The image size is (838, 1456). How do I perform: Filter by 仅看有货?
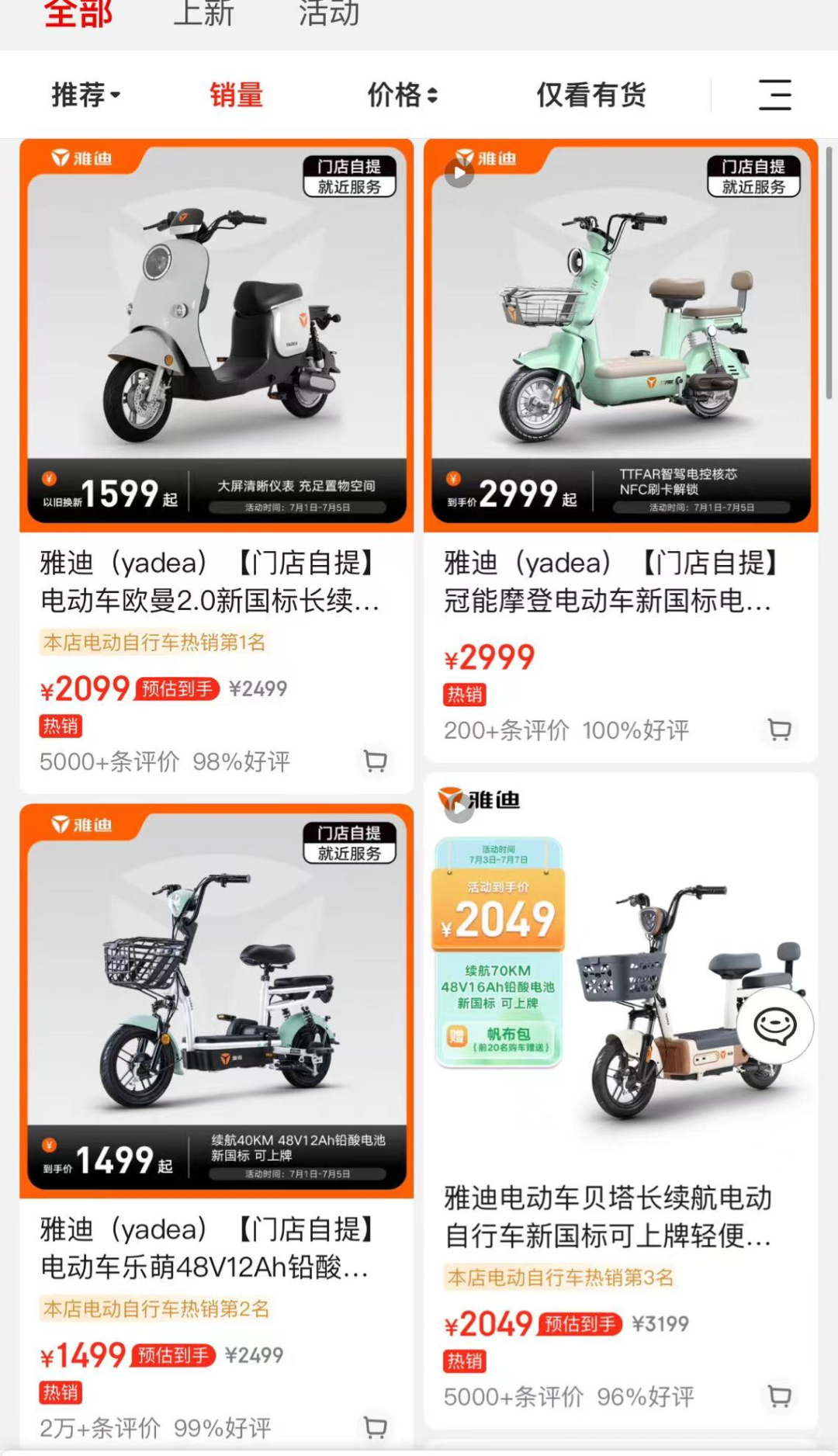[591, 95]
